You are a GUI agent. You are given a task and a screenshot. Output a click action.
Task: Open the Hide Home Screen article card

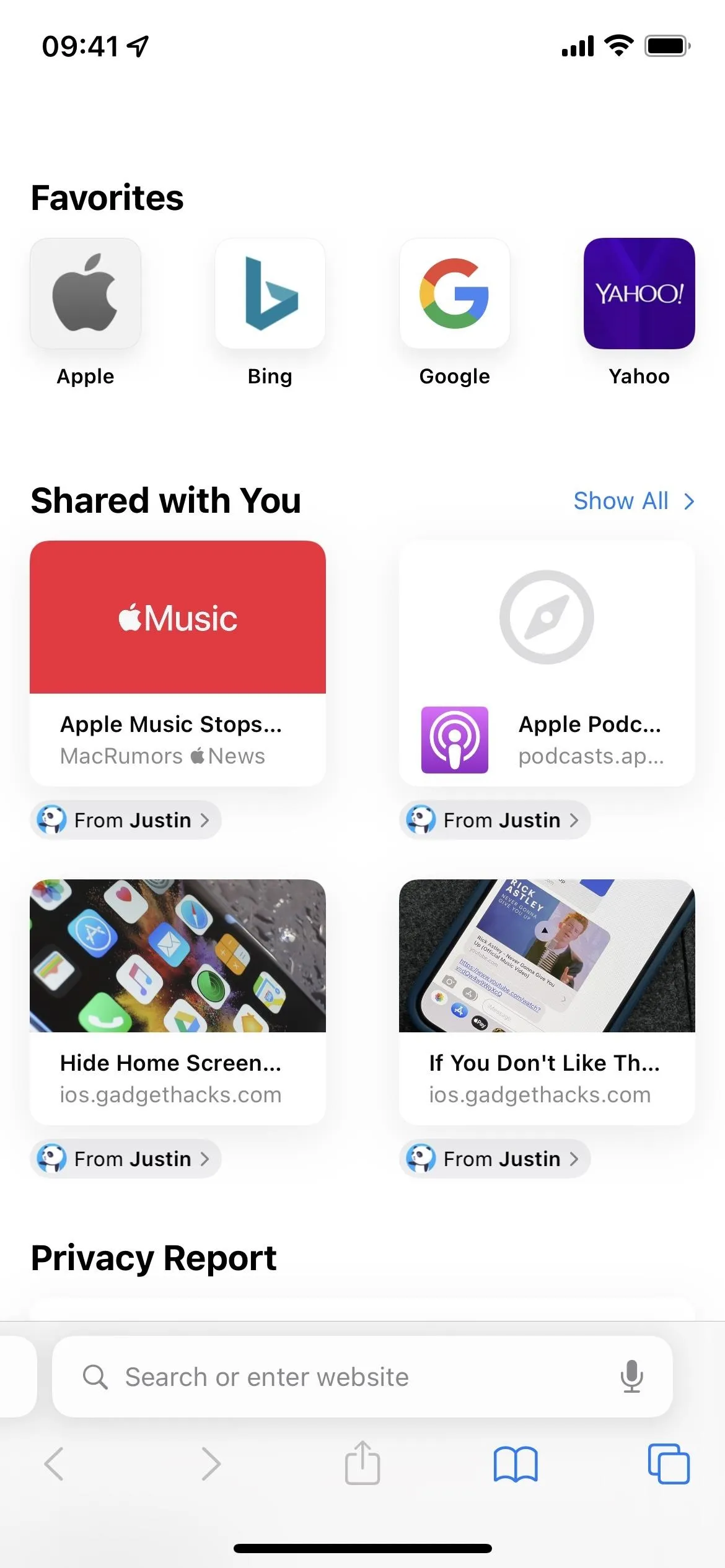pyautogui.click(x=178, y=1002)
